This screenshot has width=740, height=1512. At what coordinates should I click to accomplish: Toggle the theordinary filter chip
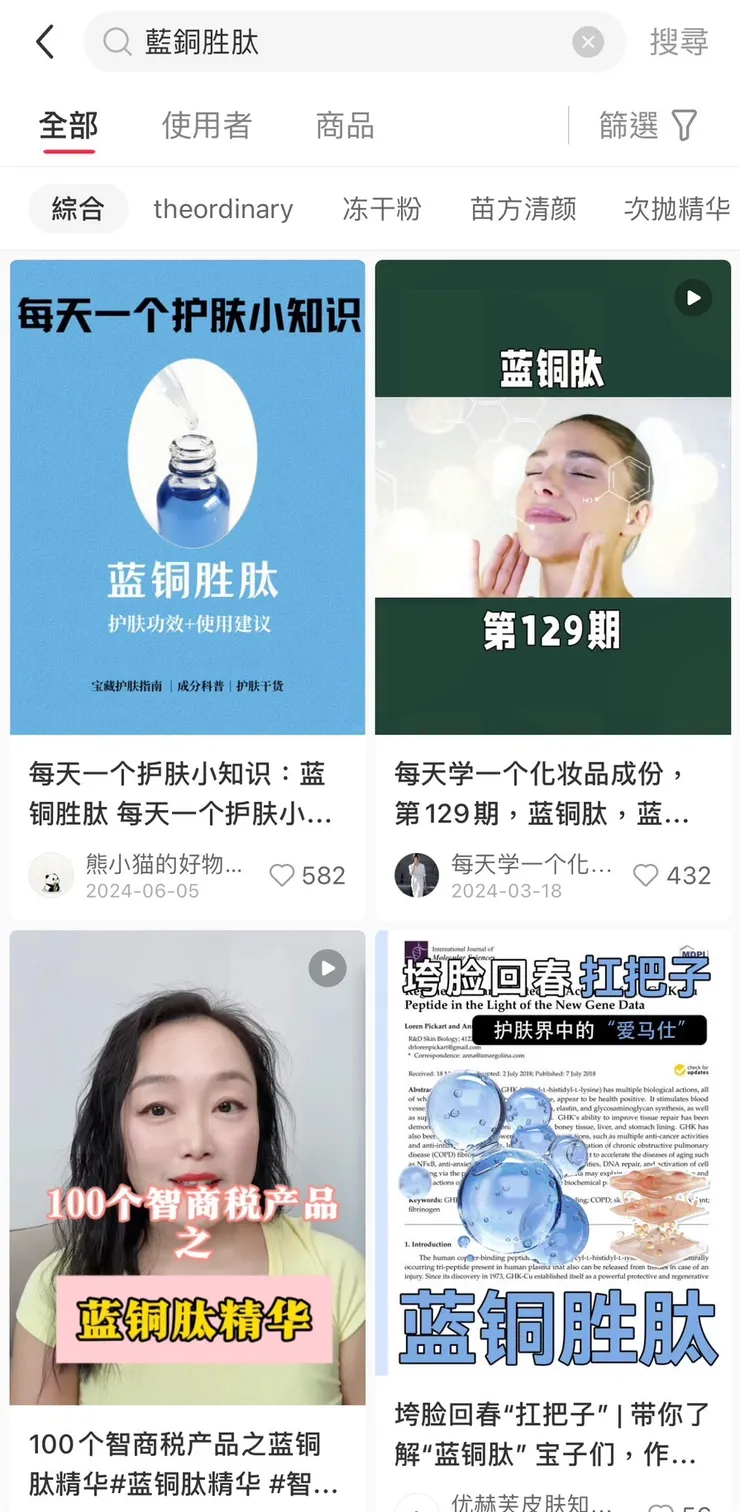click(x=222, y=208)
